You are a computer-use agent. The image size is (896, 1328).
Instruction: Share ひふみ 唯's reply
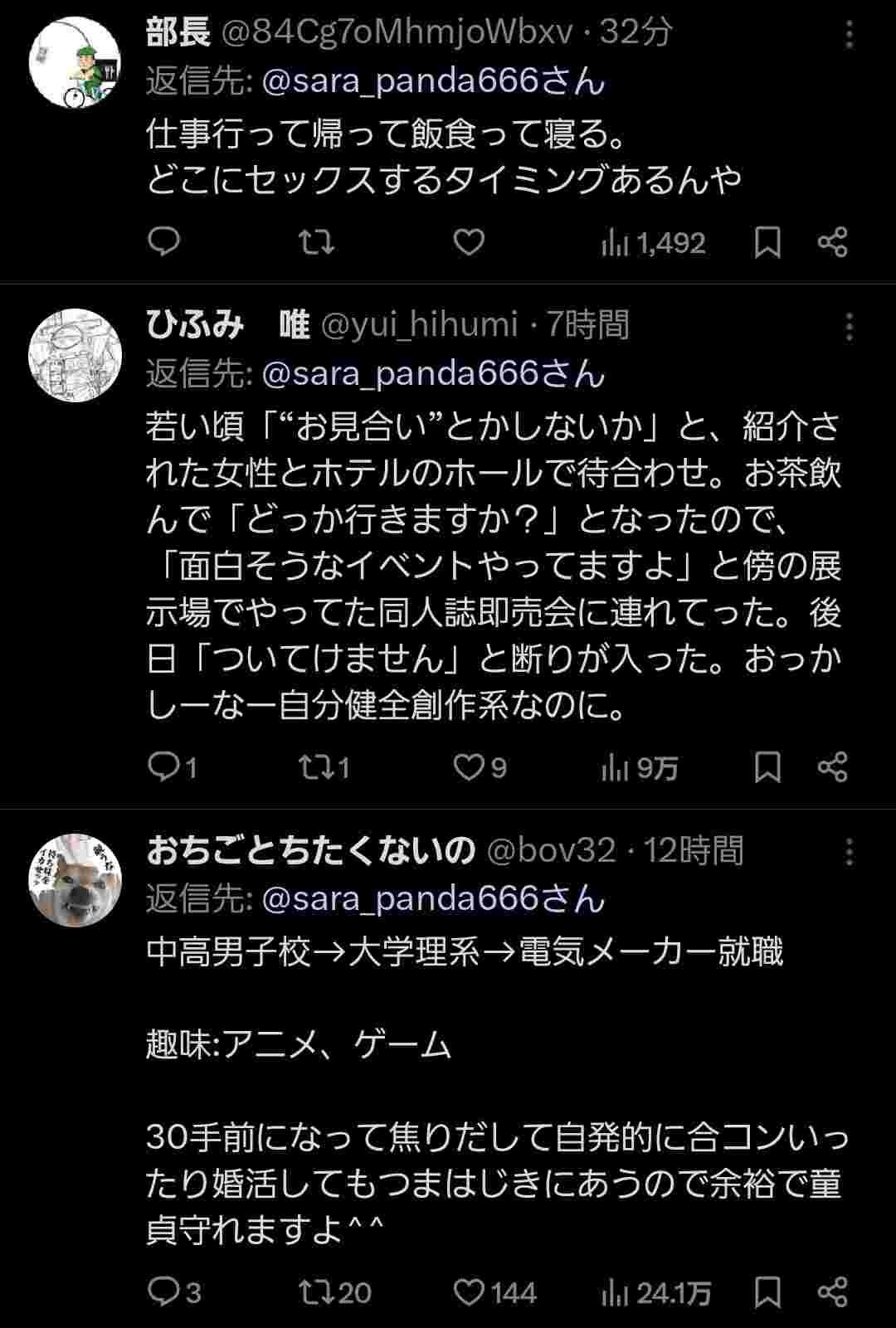(x=832, y=767)
